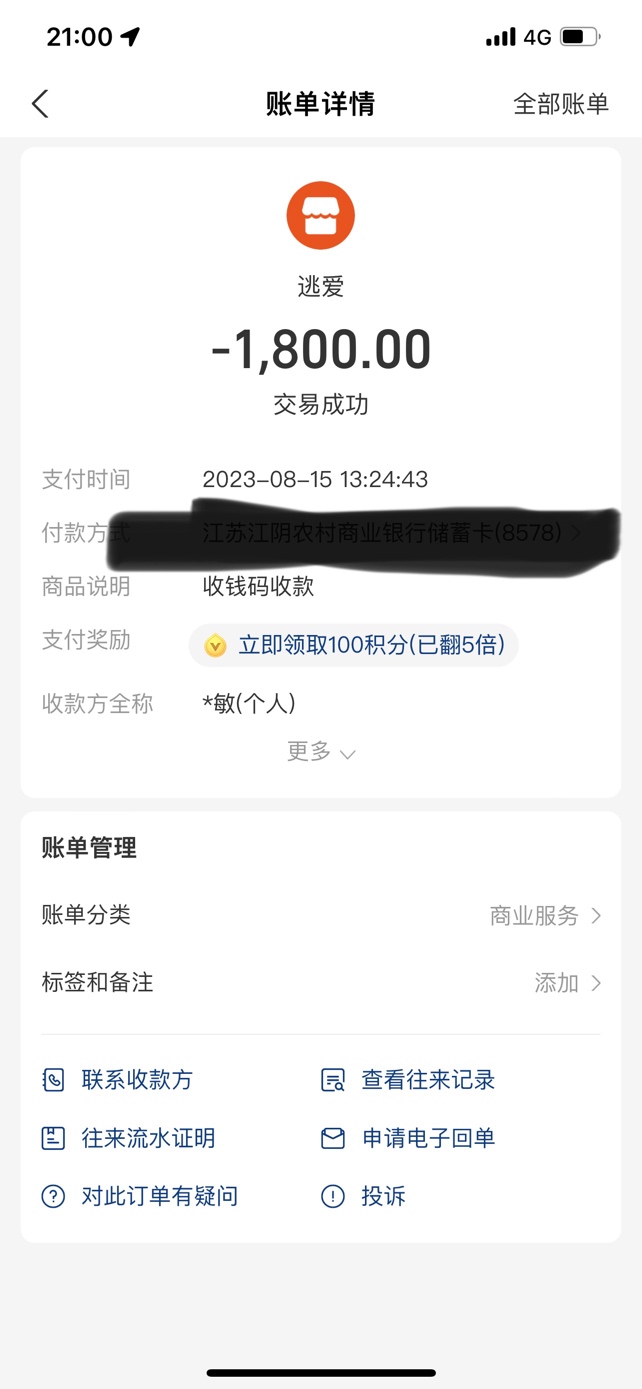Open the 逃爱 merchant icon
The image size is (642, 1389).
(x=321, y=215)
